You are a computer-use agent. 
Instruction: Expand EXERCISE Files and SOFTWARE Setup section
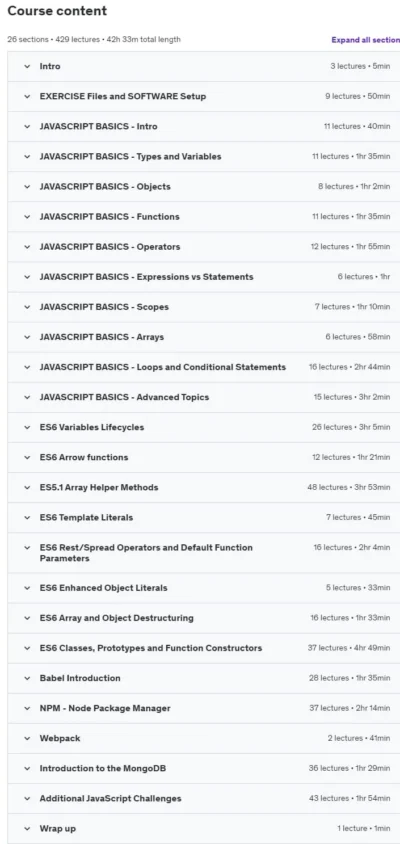tap(204, 96)
